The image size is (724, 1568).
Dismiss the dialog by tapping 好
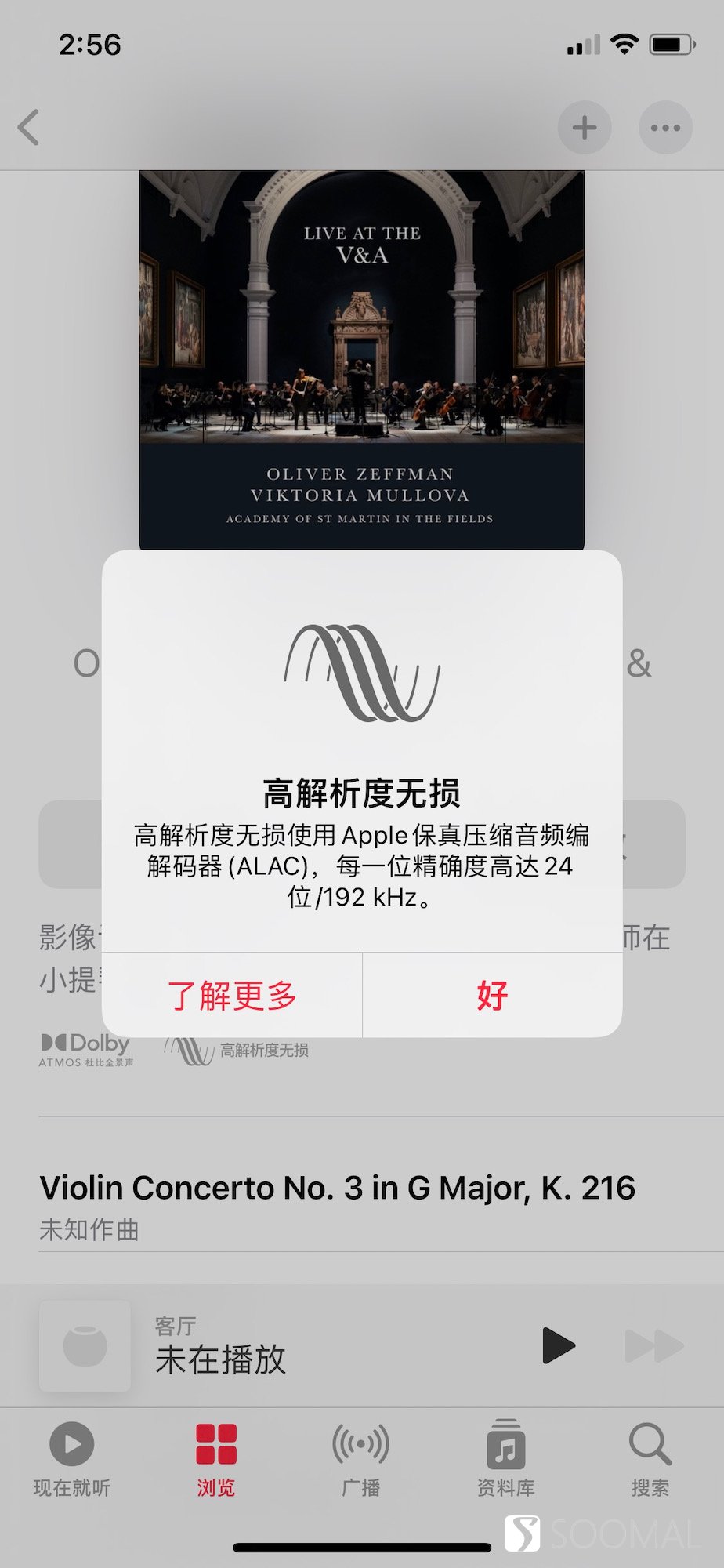493,994
